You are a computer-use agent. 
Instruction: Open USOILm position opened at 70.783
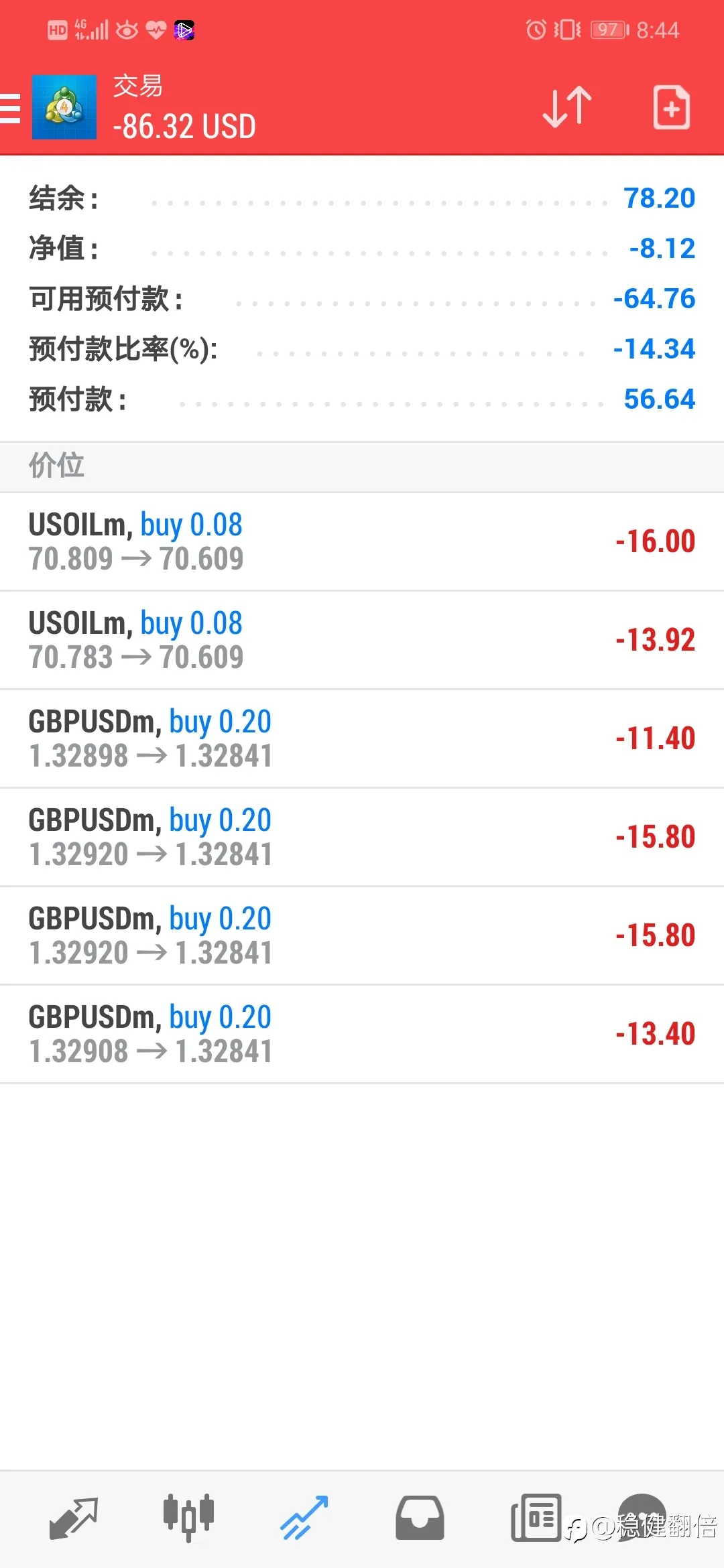pos(362,640)
